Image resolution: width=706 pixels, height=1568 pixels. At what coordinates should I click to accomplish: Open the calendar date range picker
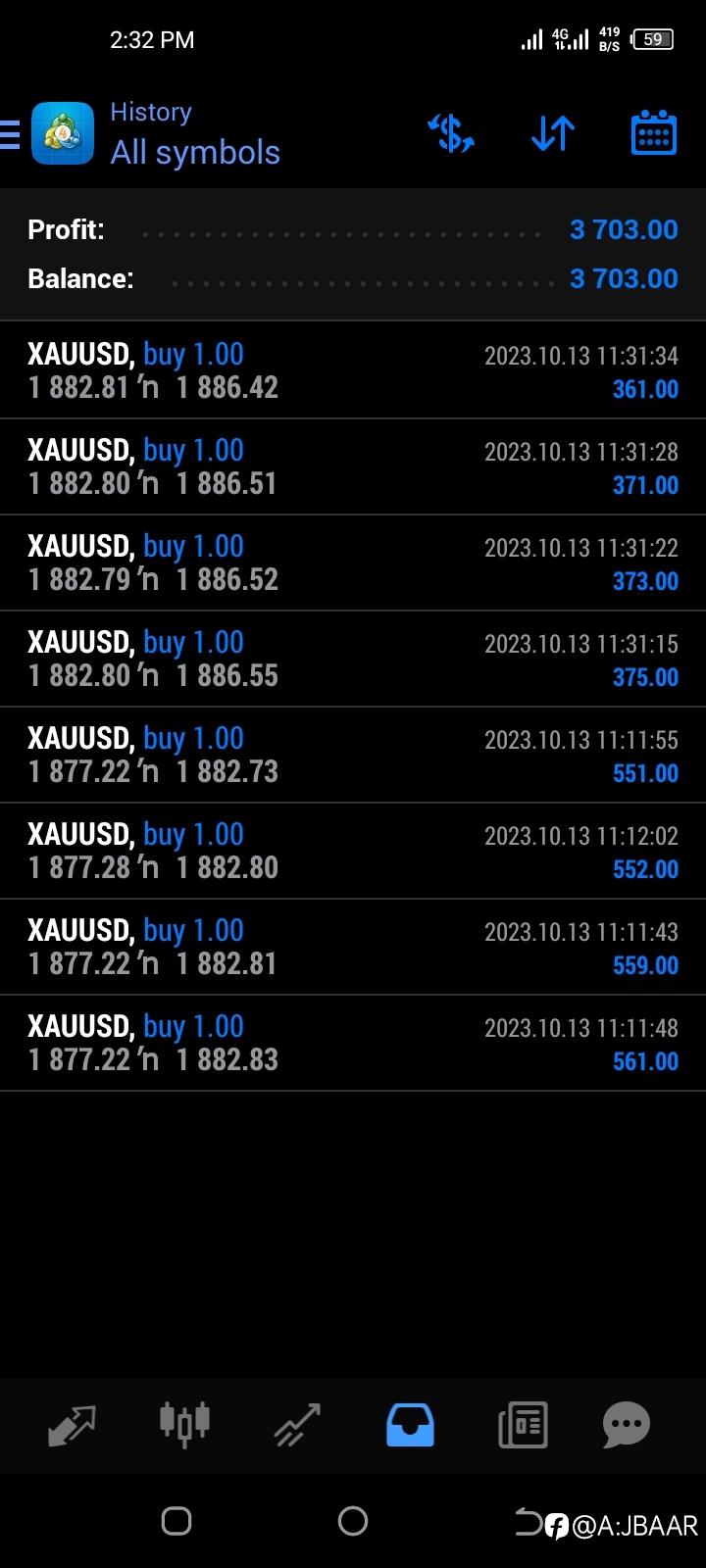pyautogui.click(x=653, y=133)
